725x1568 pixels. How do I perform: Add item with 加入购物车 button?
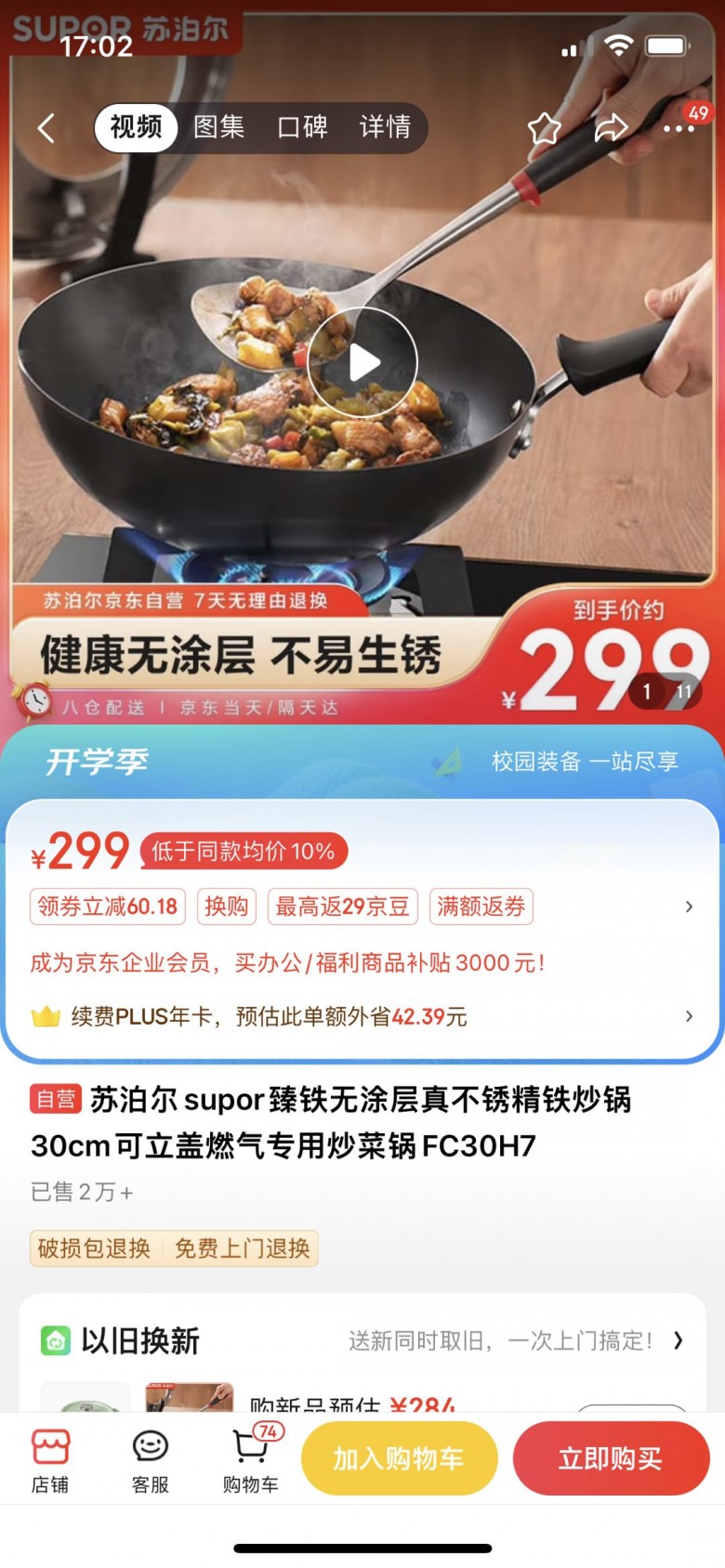[x=399, y=1458]
